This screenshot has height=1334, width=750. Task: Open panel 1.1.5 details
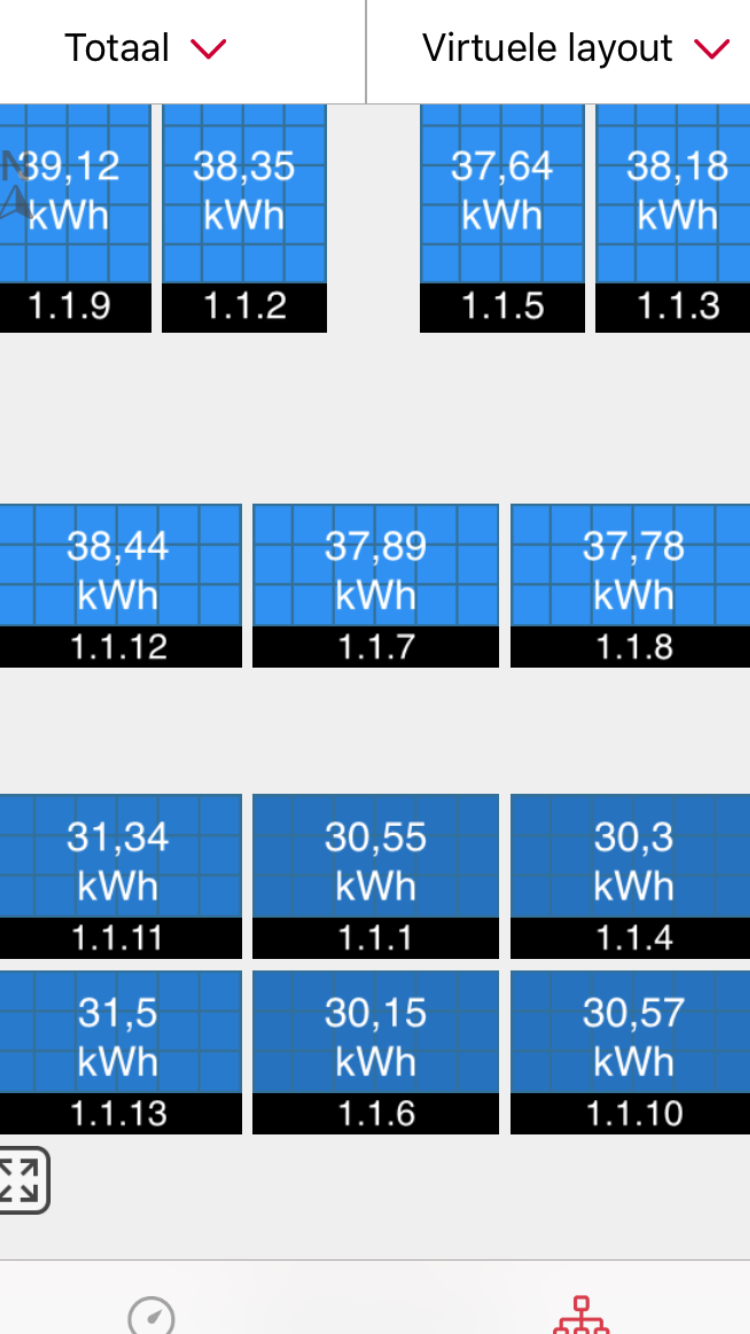pyautogui.click(x=502, y=218)
